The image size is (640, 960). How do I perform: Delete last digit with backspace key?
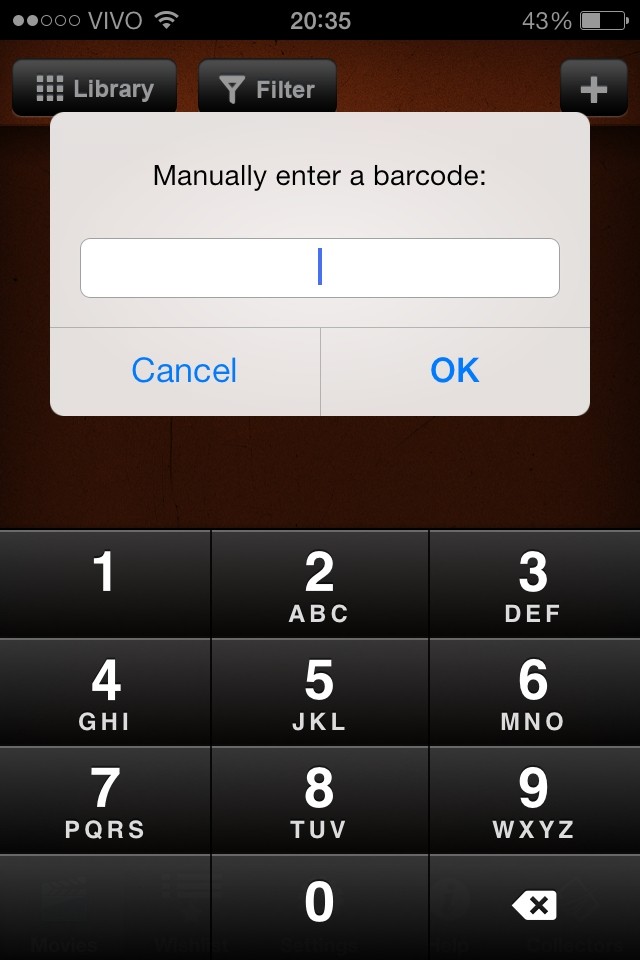tap(534, 906)
